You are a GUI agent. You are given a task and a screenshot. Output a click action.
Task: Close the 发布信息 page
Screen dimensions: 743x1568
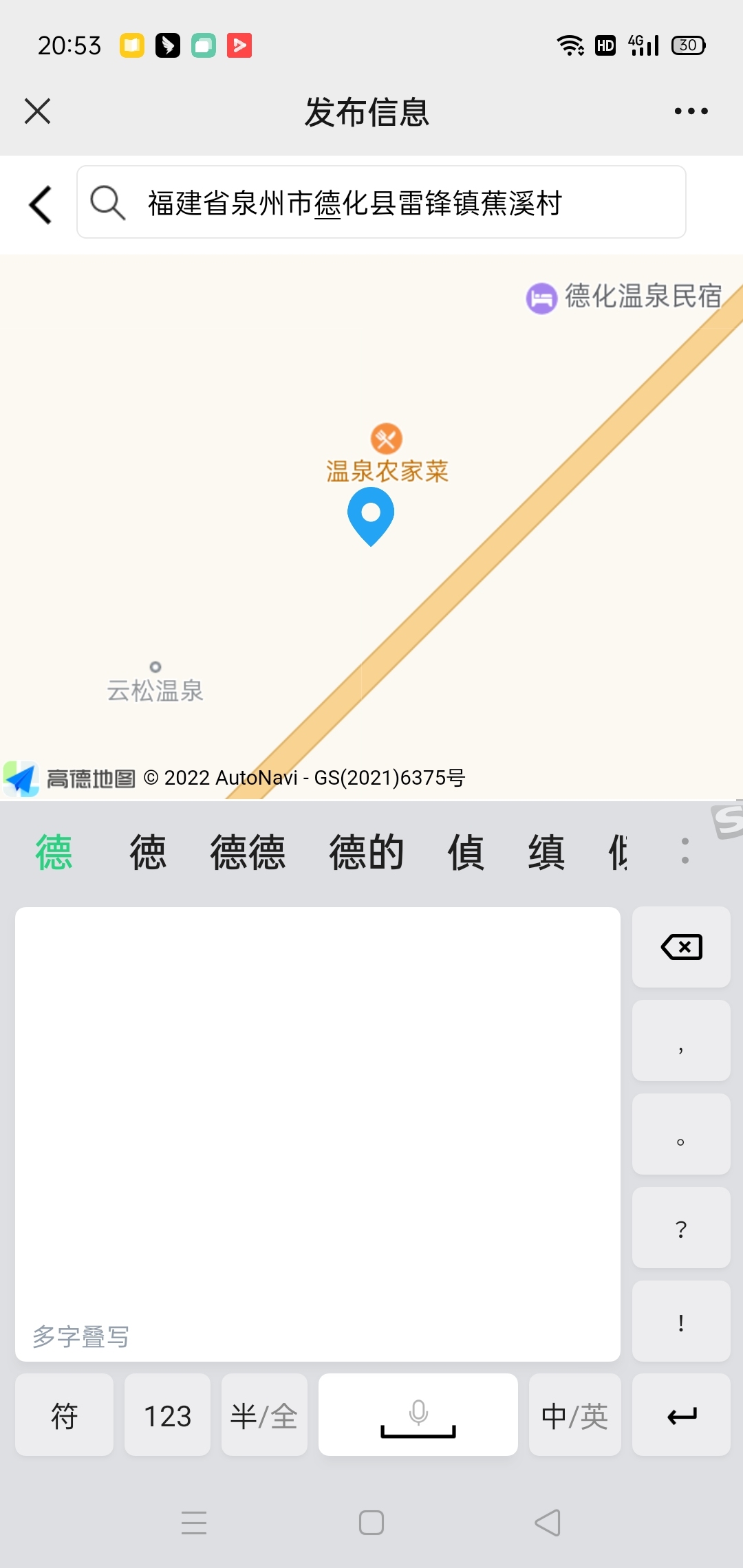pos(37,111)
